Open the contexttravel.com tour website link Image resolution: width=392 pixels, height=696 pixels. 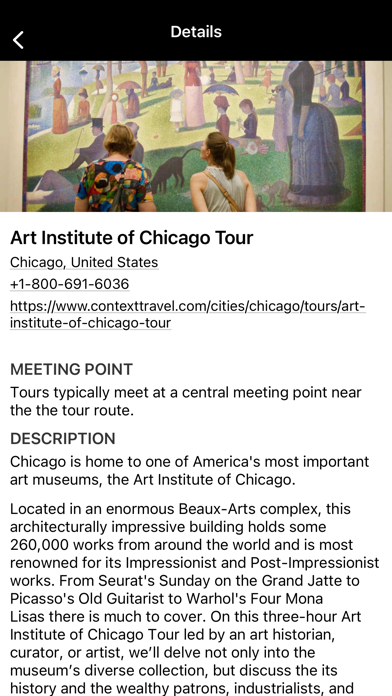(188, 315)
